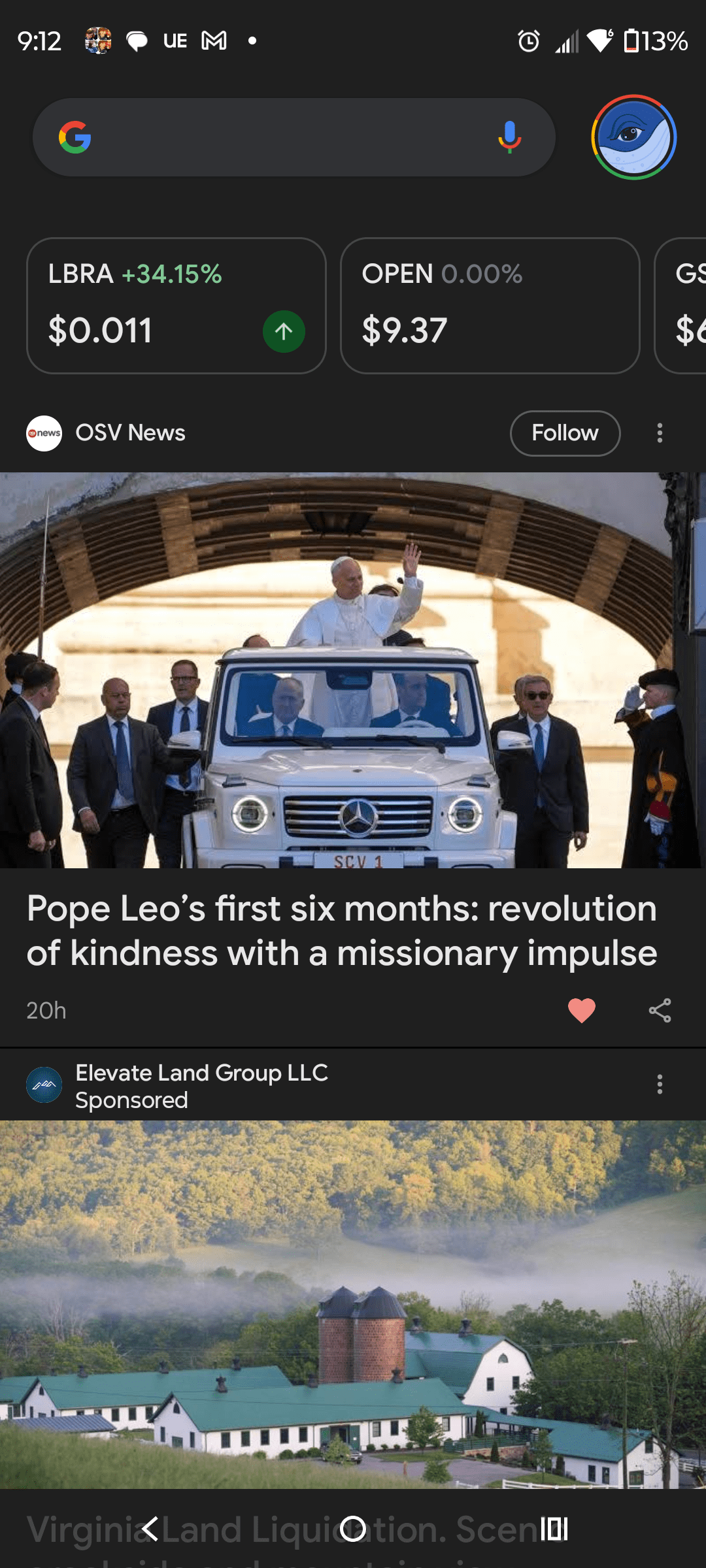Share the Pope Leo article
706x1568 pixels.
[660, 1010]
